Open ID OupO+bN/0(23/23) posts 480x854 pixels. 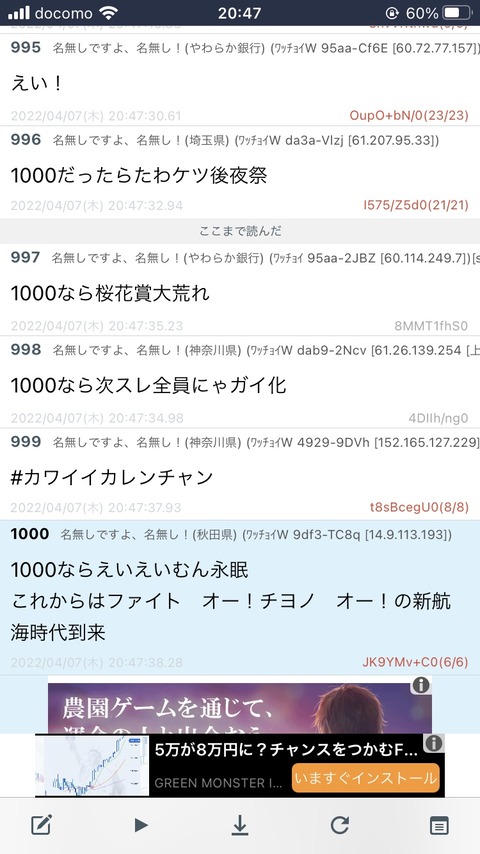[409, 115]
